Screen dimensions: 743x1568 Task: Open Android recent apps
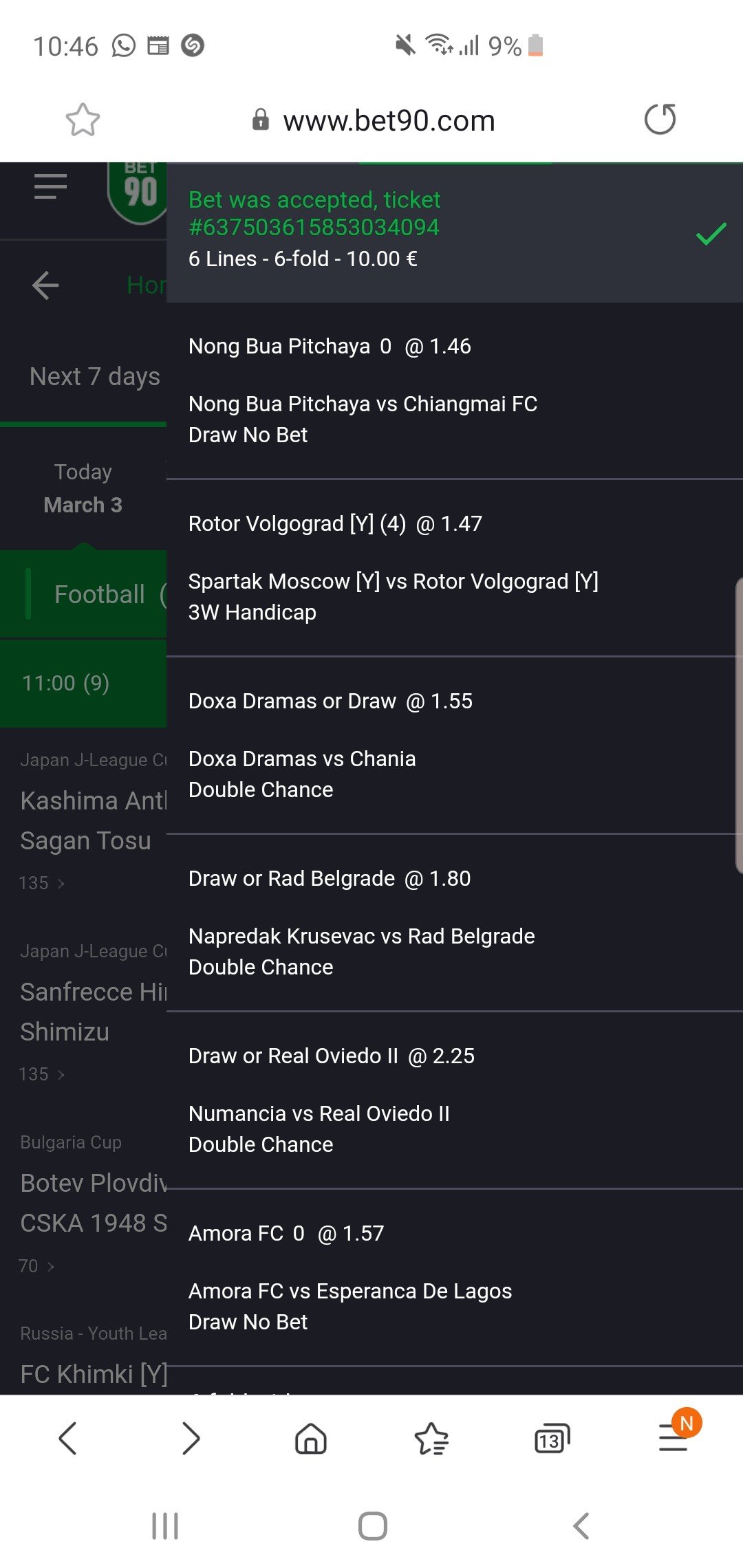(x=165, y=1526)
